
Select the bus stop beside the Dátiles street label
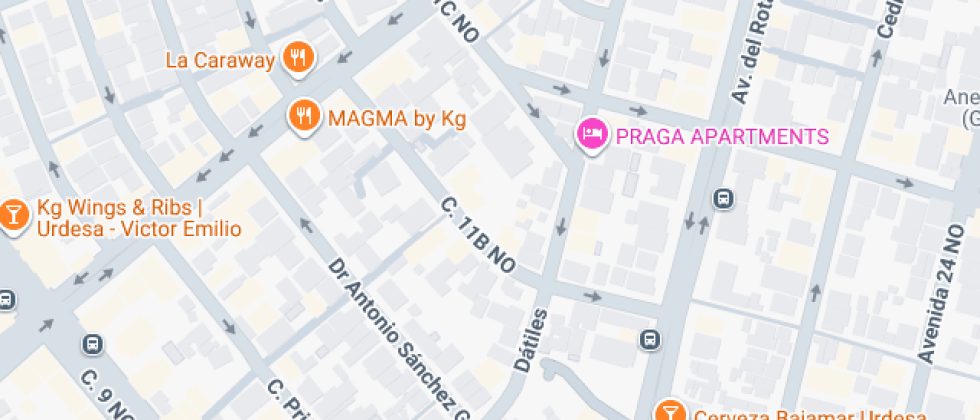click(650, 339)
